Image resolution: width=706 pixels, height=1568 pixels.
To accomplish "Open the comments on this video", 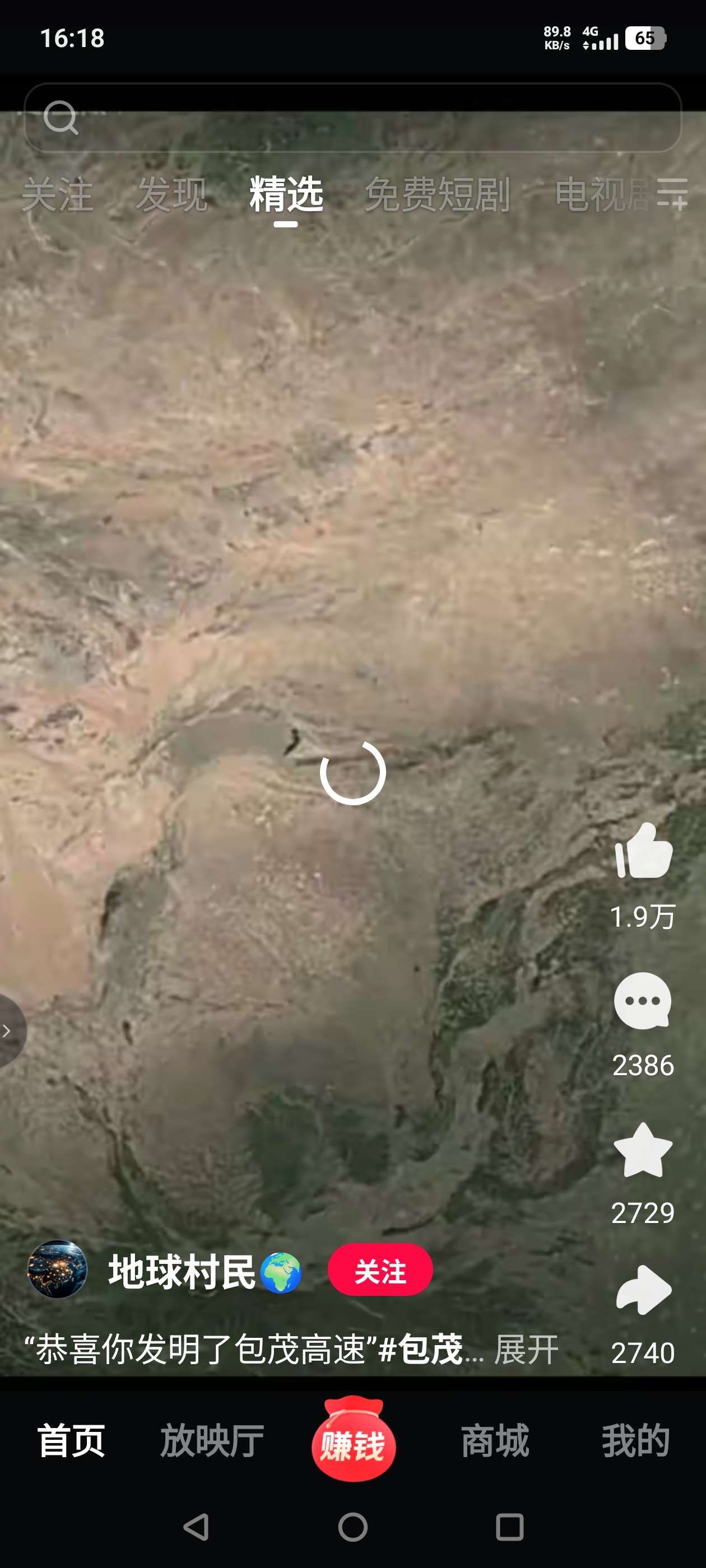I will coord(643,1001).
